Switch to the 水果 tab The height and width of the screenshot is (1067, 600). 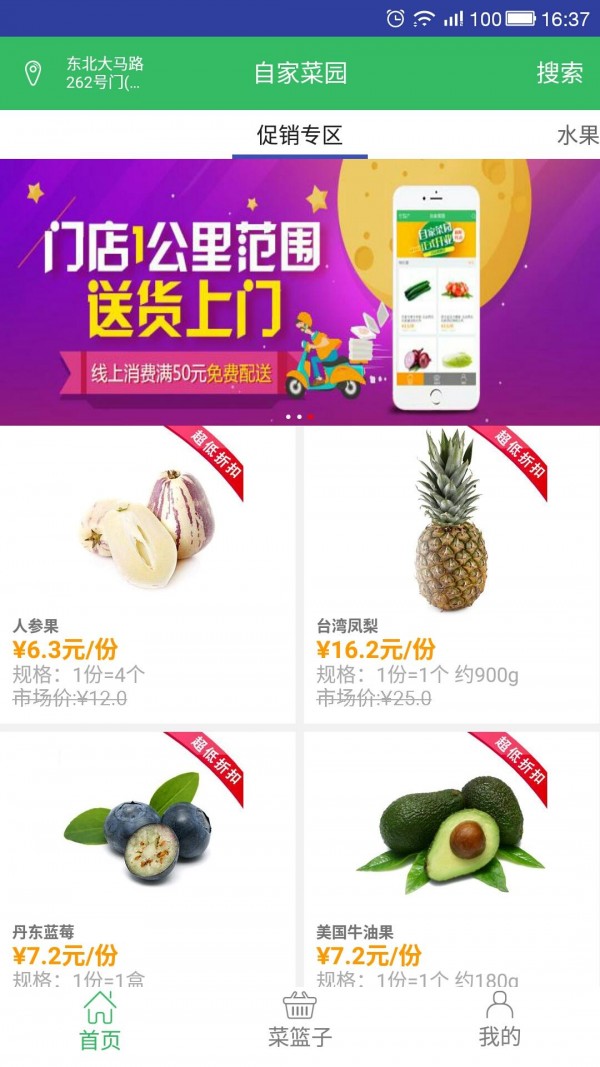point(577,135)
